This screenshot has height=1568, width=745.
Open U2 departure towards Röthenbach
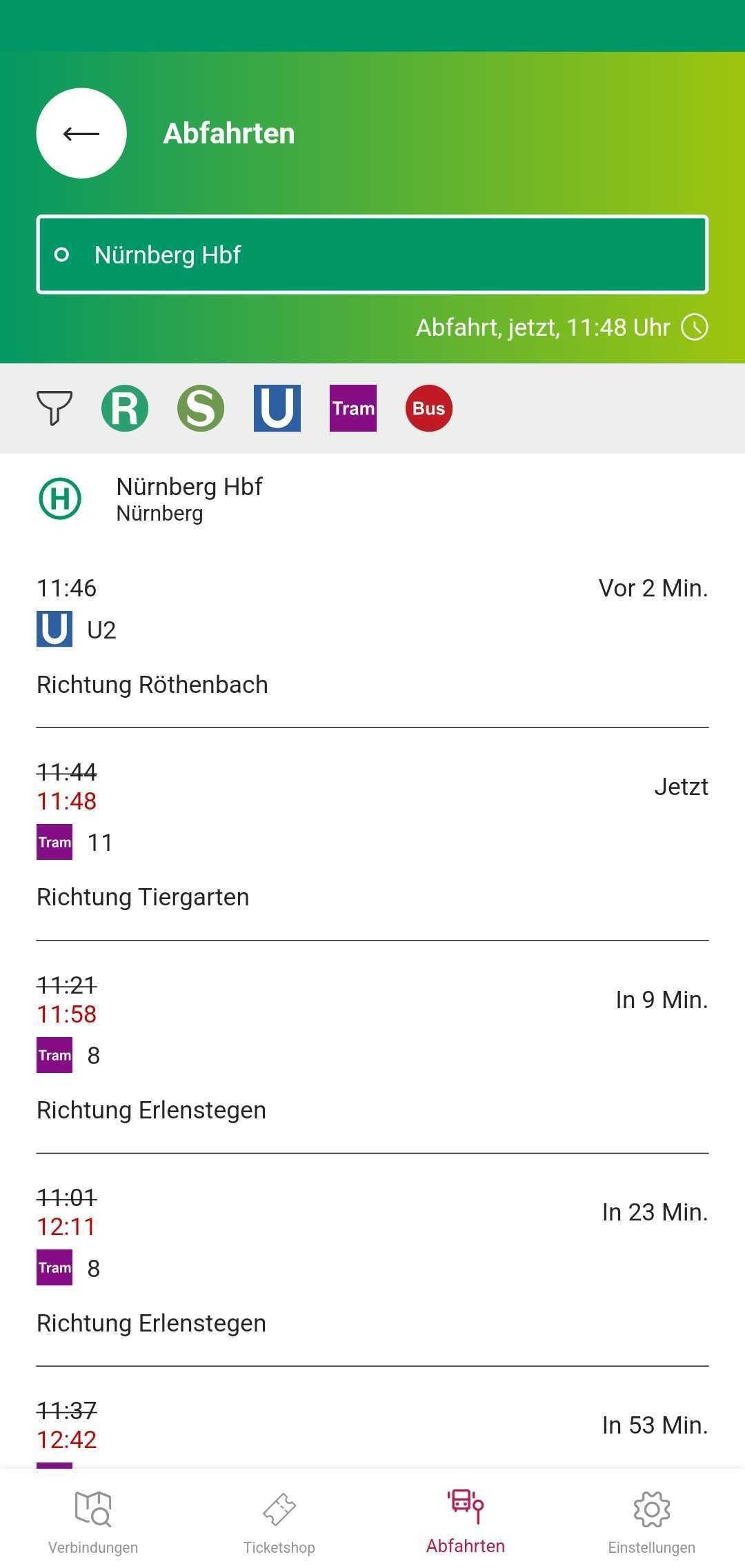pos(372,636)
